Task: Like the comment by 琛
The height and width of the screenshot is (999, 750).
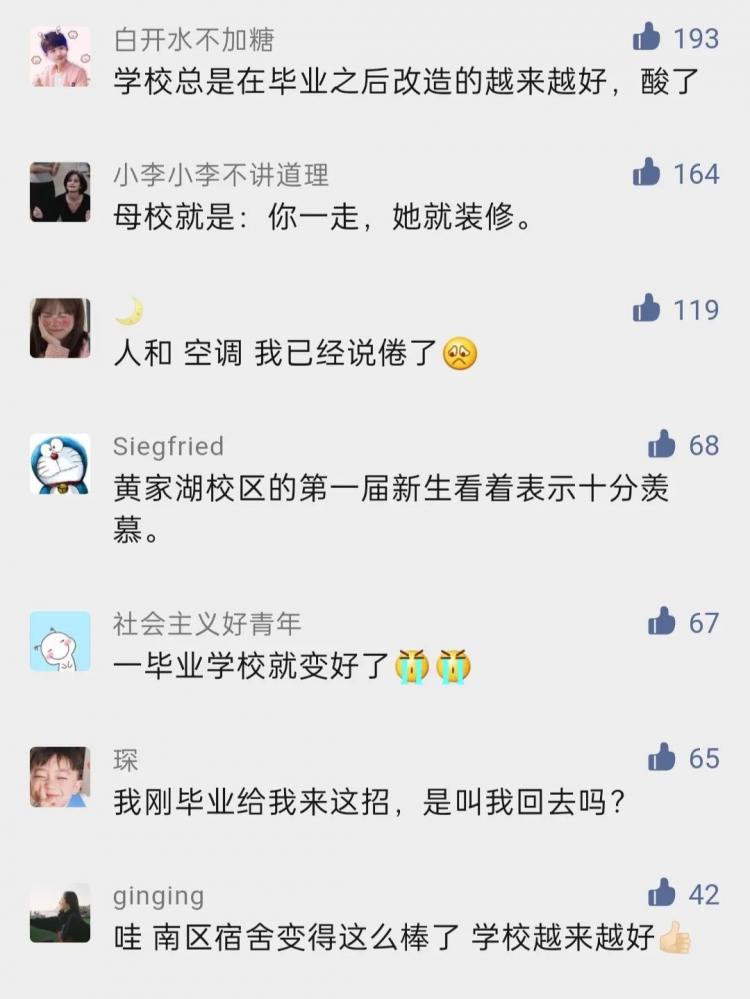Action: 662,758
